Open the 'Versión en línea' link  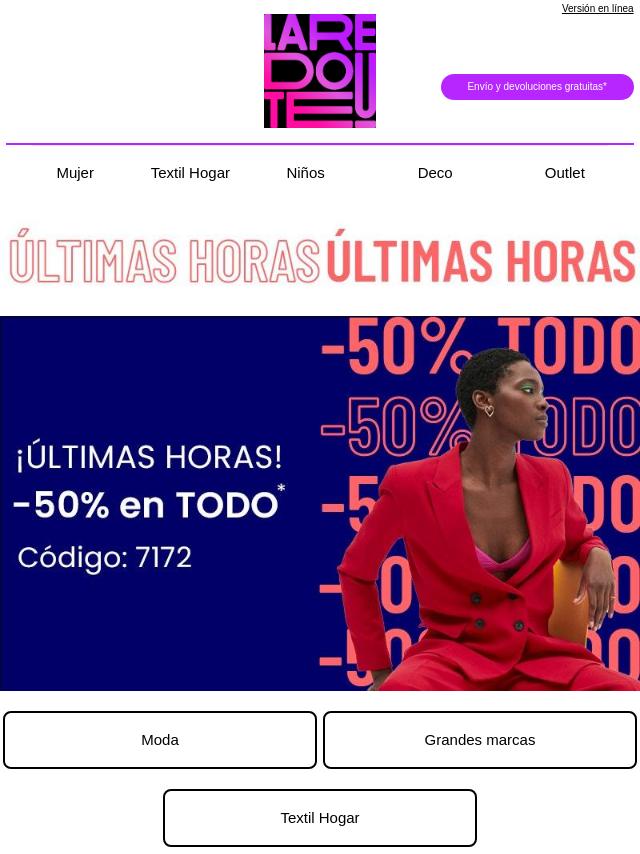(x=597, y=9)
